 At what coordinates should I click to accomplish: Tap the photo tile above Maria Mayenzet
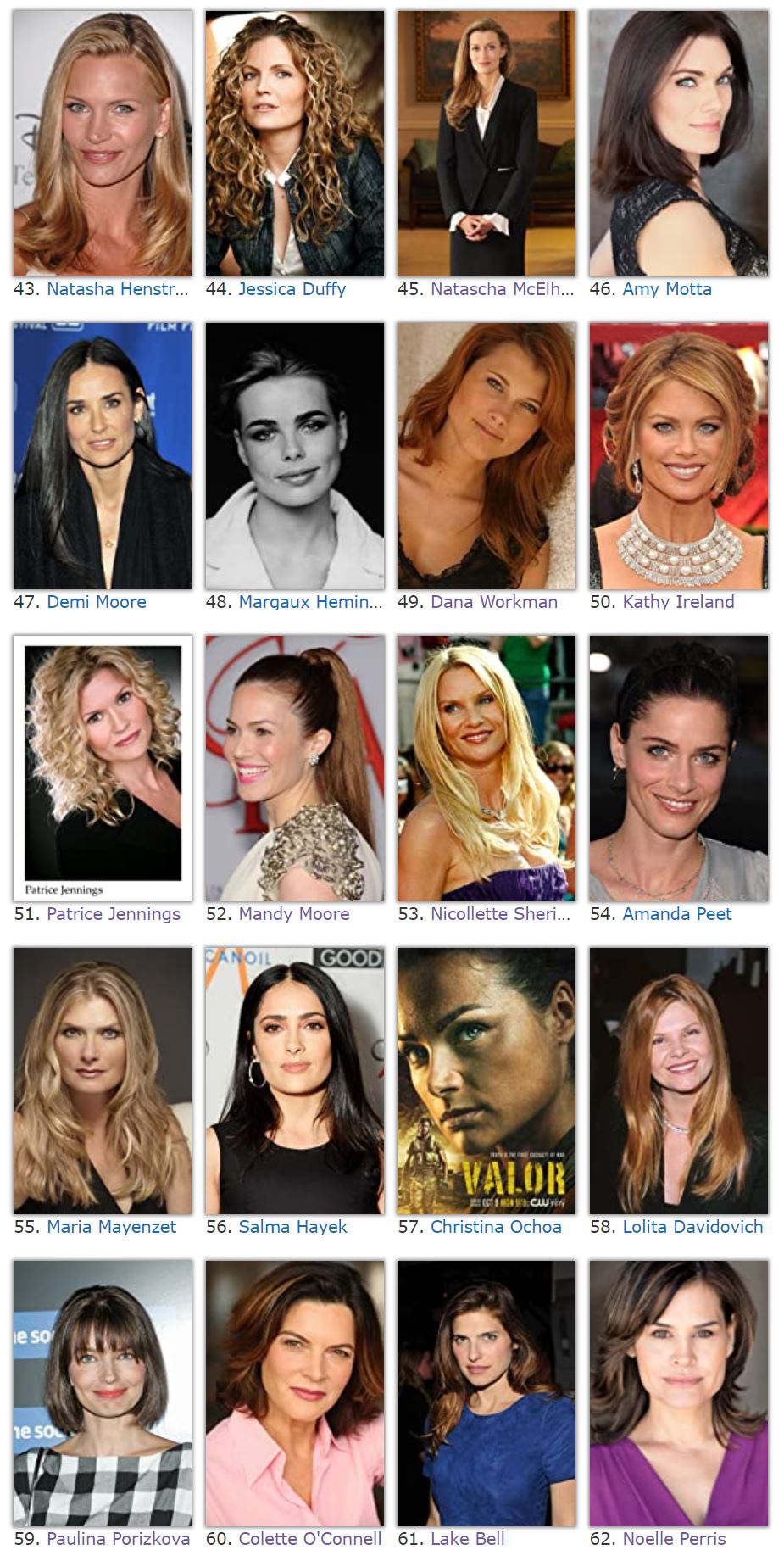pos(103,1081)
